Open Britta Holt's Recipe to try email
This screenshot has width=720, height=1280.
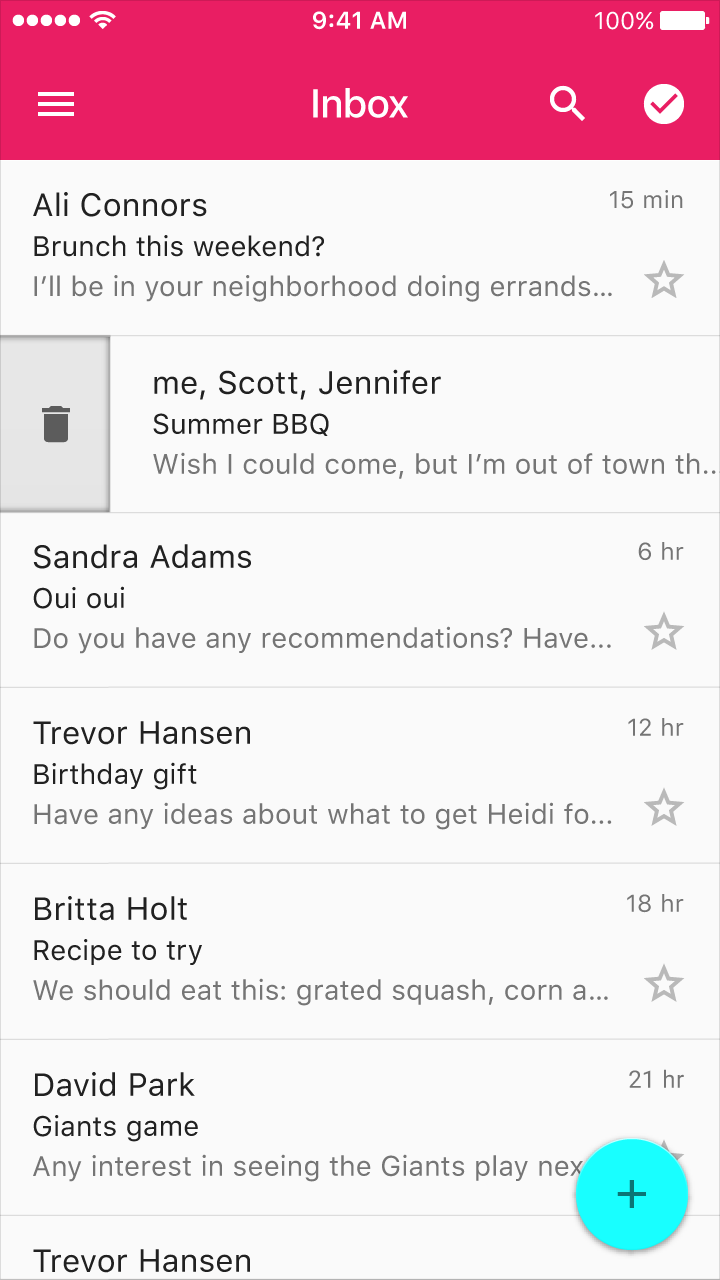pyautogui.click(x=360, y=952)
